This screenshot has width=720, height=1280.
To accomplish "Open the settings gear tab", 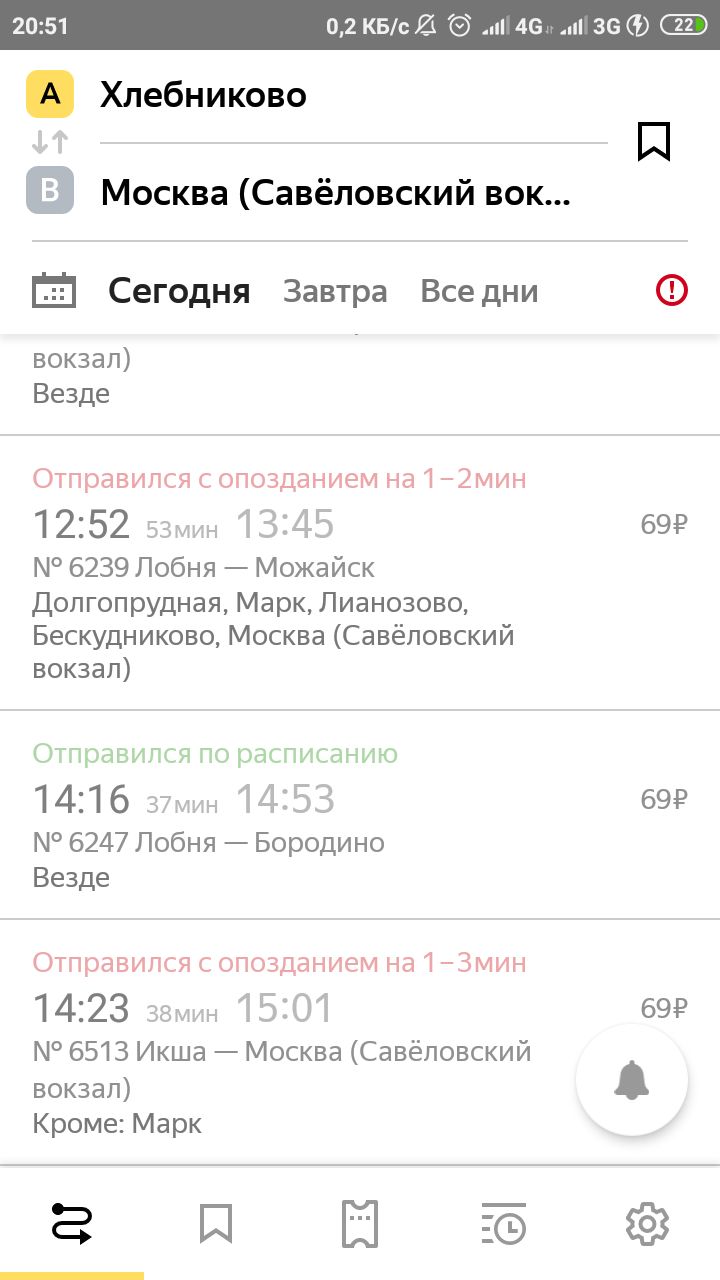I will 647,1224.
